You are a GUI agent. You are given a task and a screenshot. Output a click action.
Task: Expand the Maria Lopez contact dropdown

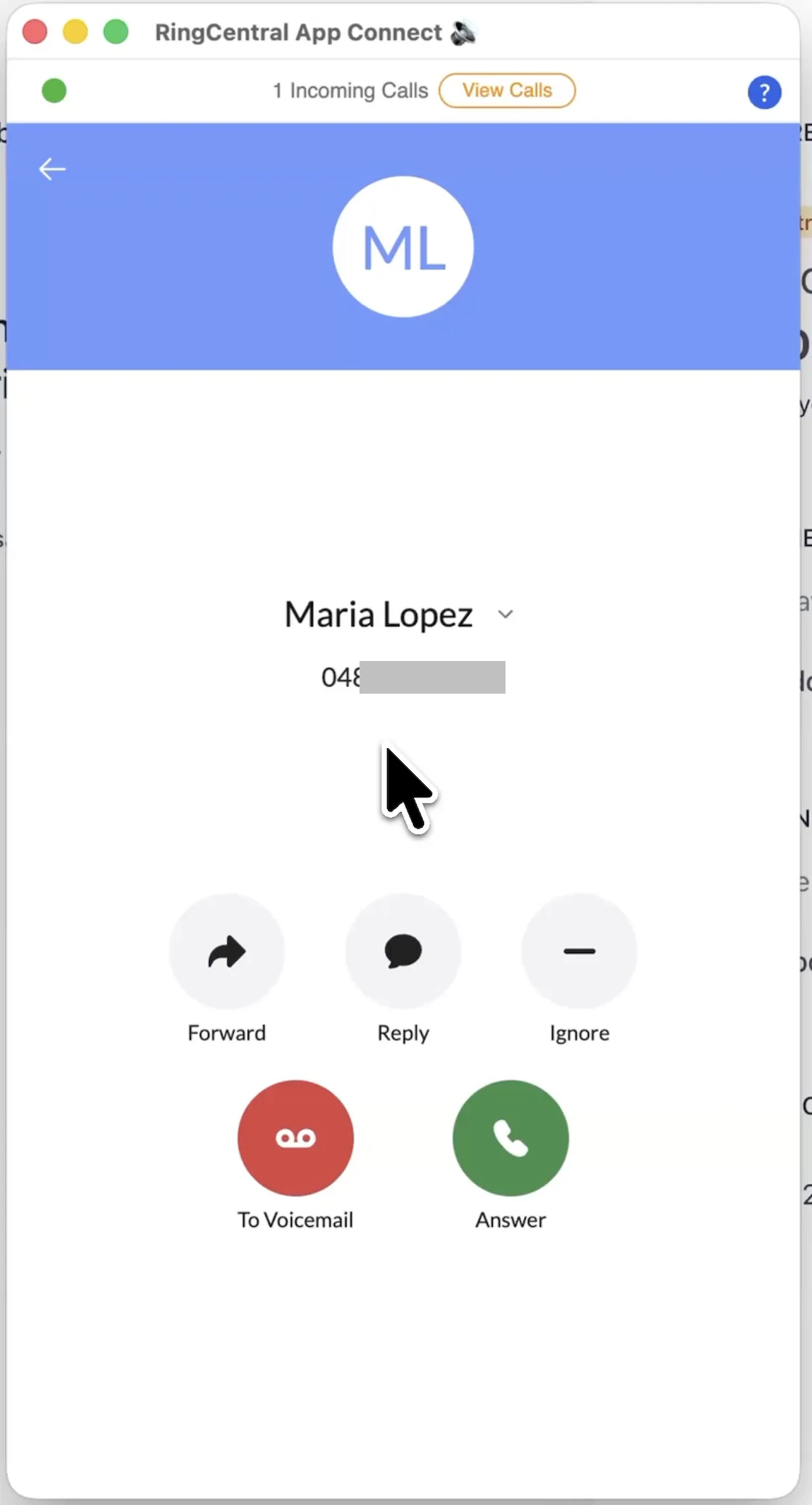(506, 614)
